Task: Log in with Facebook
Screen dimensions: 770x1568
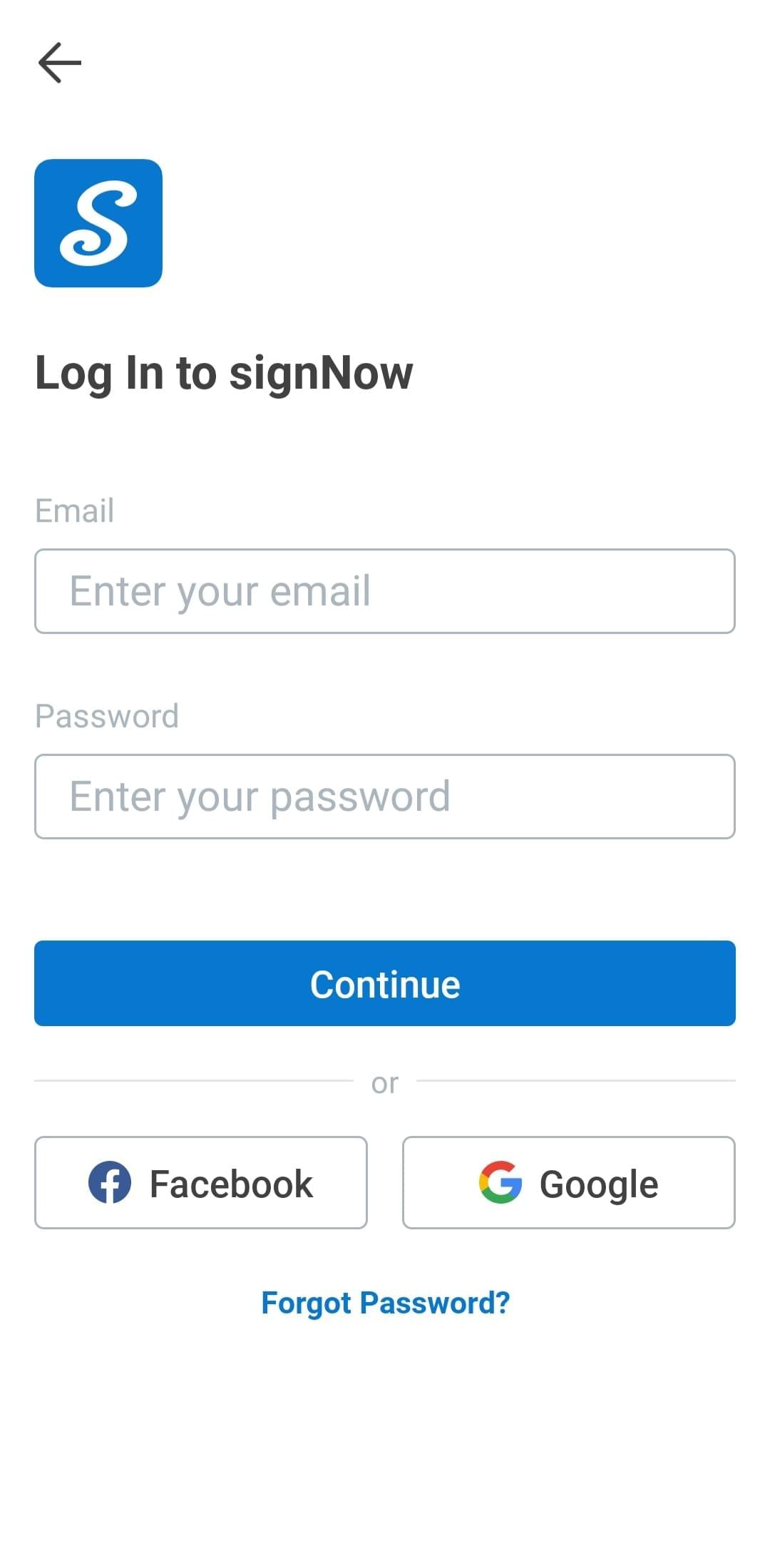Action: coord(201,1183)
